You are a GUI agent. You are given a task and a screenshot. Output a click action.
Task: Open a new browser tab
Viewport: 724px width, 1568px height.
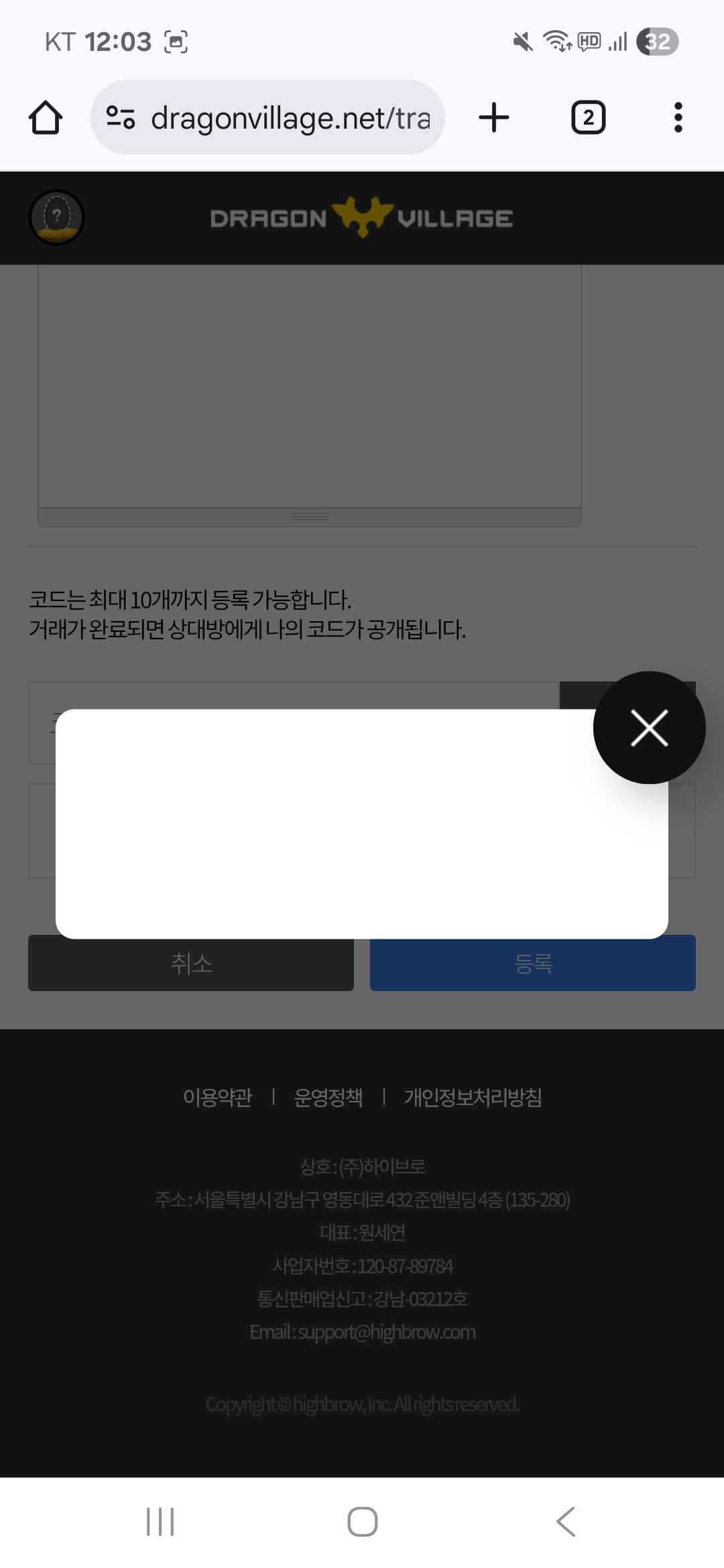coord(494,118)
